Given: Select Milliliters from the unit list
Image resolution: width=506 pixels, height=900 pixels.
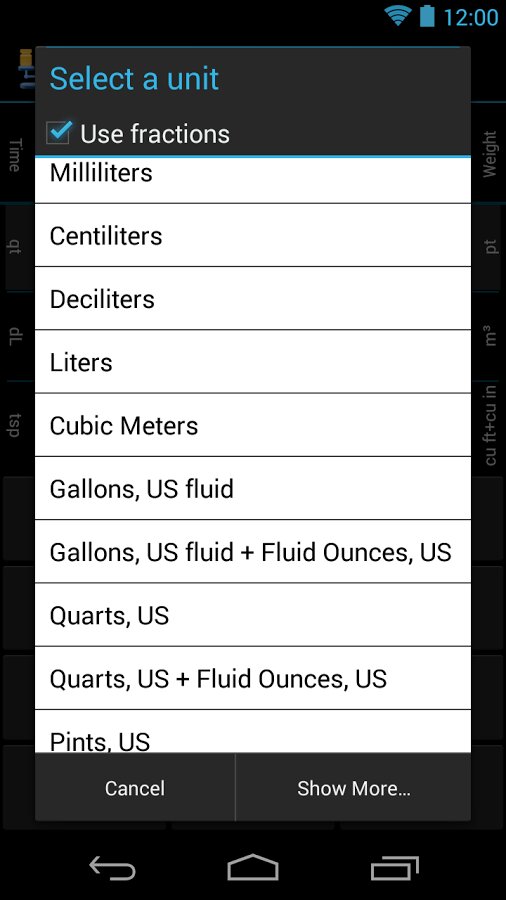Looking at the screenshot, I should pos(253,180).
